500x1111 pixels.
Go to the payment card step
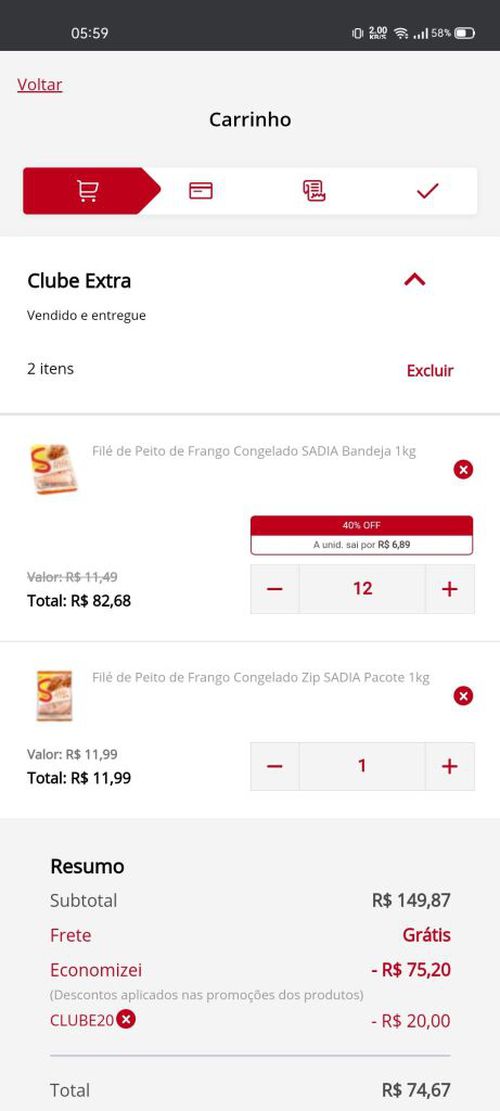tap(200, 191)
